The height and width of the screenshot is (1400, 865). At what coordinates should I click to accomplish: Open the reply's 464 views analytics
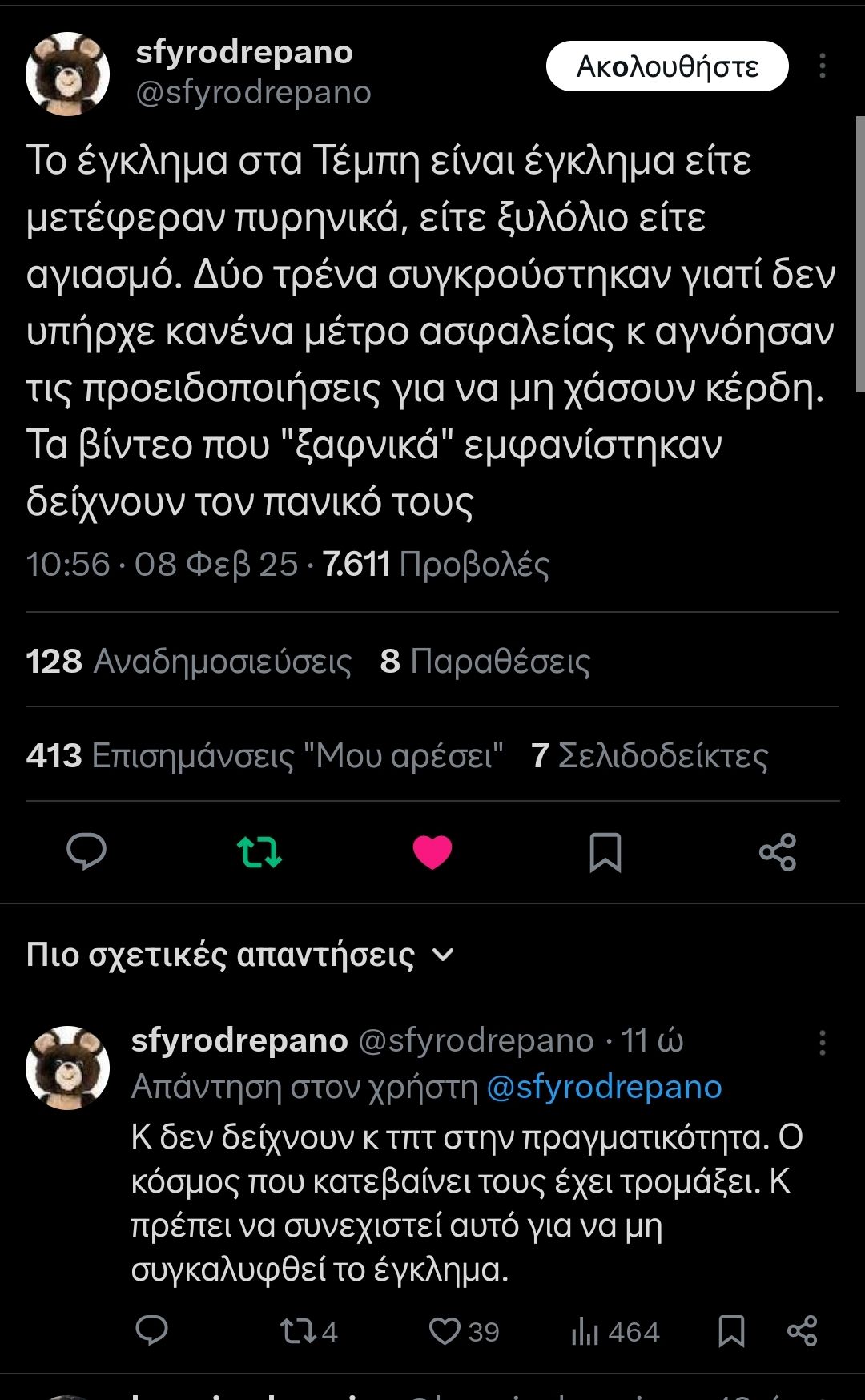pos(615,1331)
